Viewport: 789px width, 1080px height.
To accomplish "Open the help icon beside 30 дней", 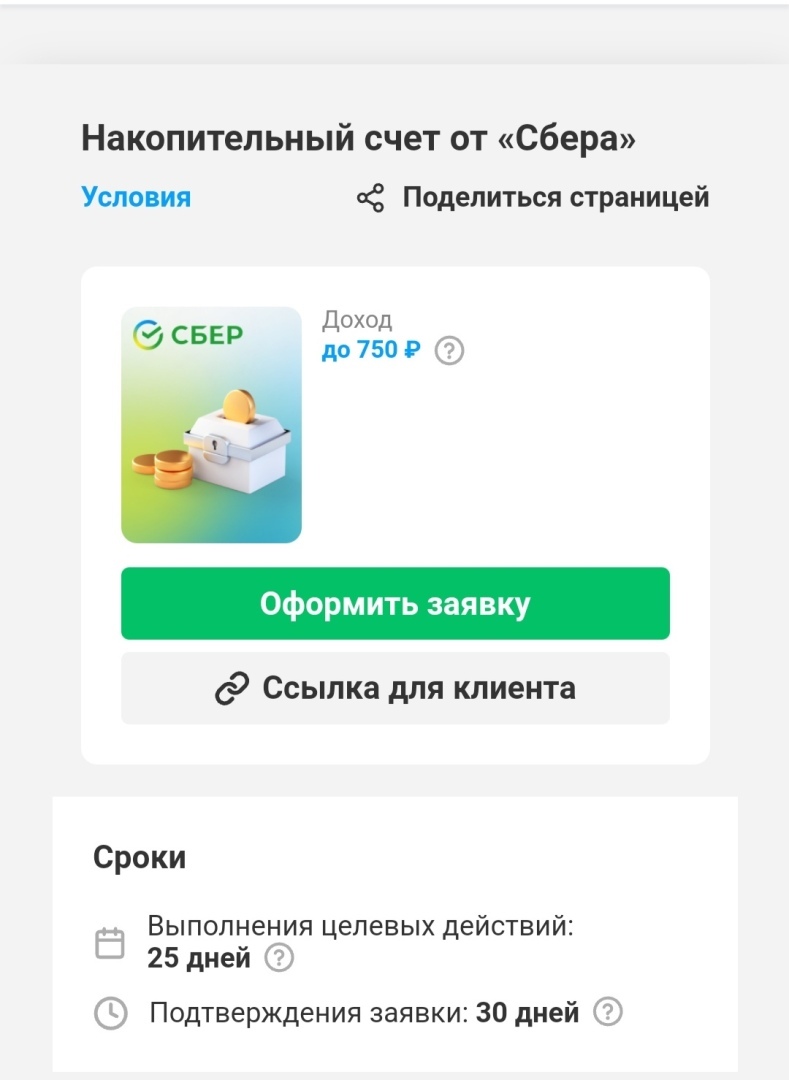I will (x=608, y=1012).
